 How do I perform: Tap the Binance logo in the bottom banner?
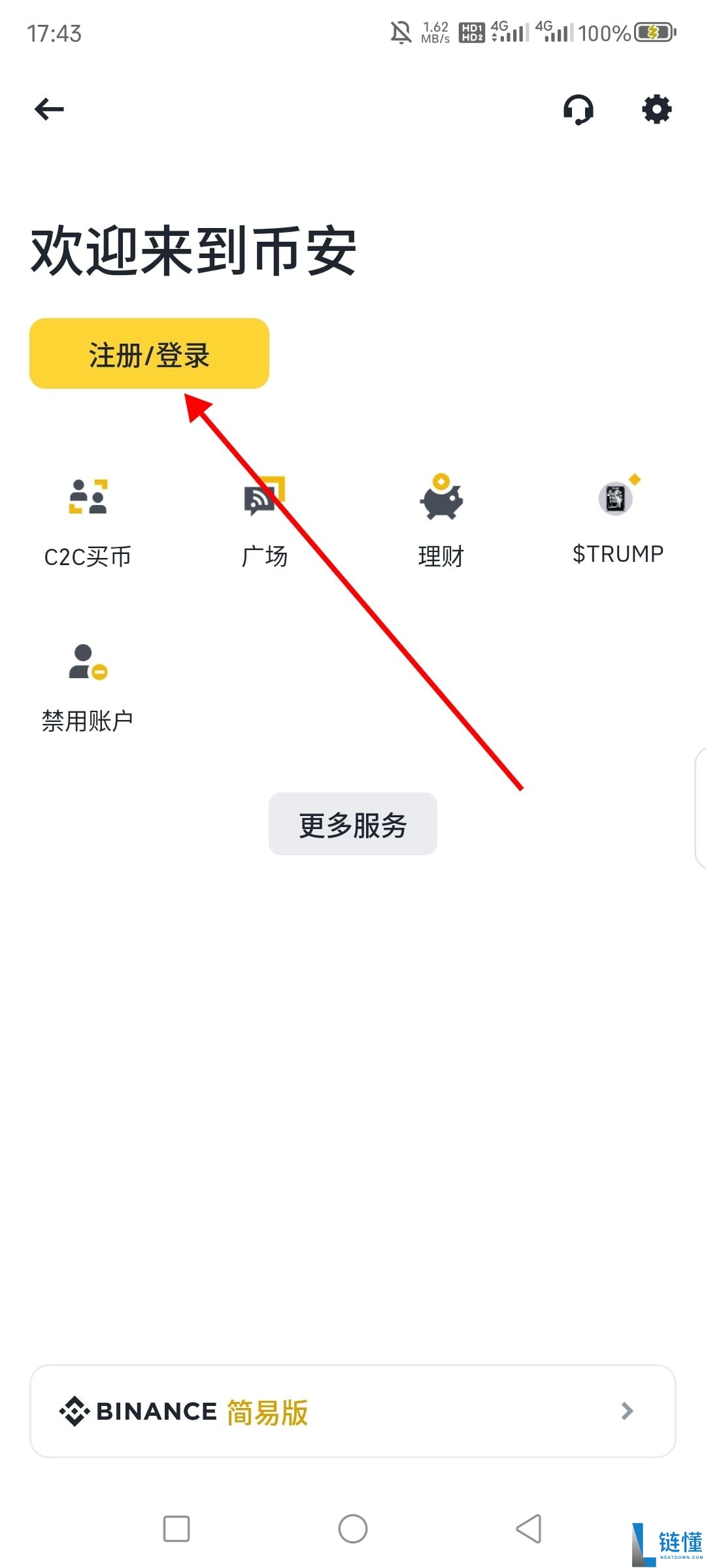(75, 1411)
